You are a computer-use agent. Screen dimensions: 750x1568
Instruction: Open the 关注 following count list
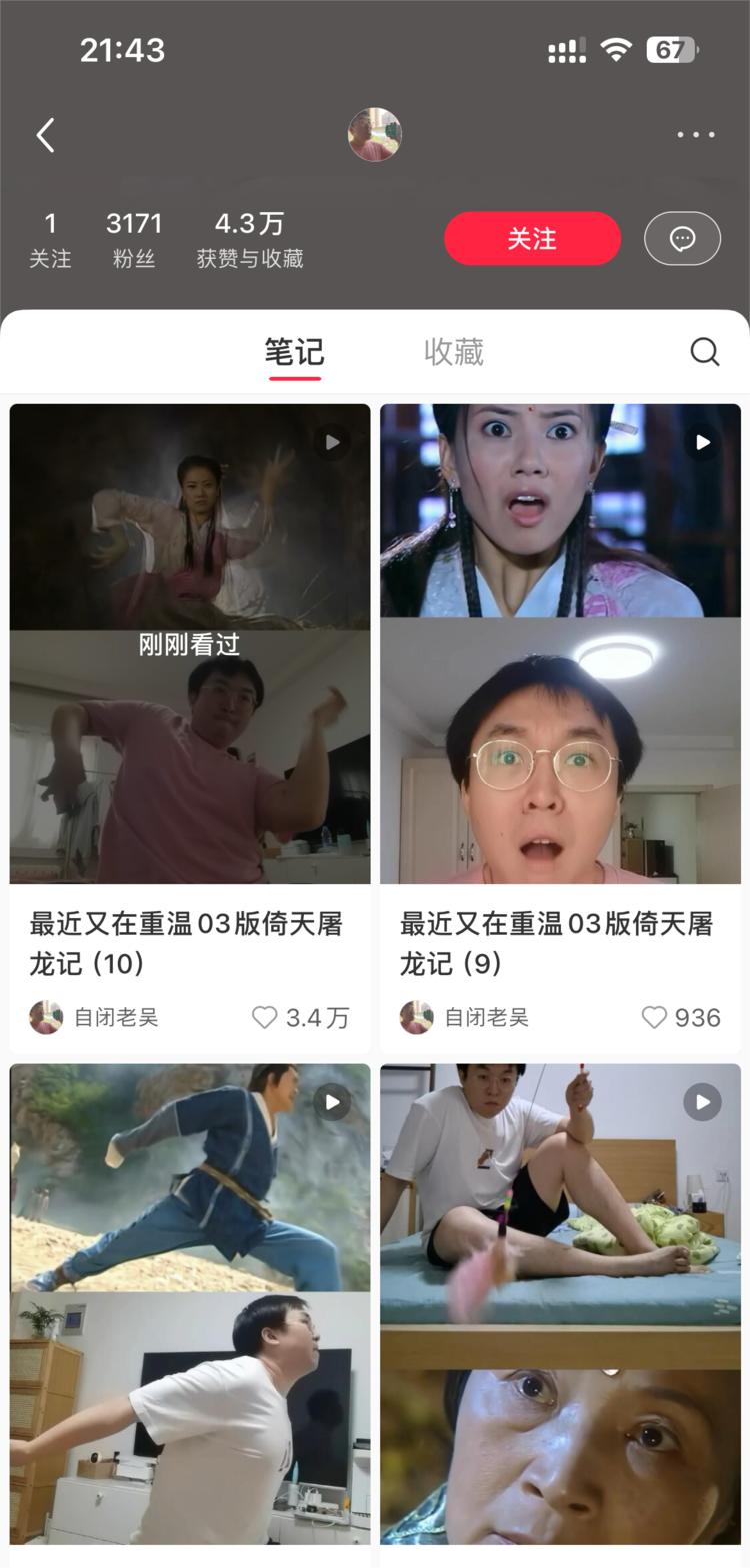(x=51, y=238)
